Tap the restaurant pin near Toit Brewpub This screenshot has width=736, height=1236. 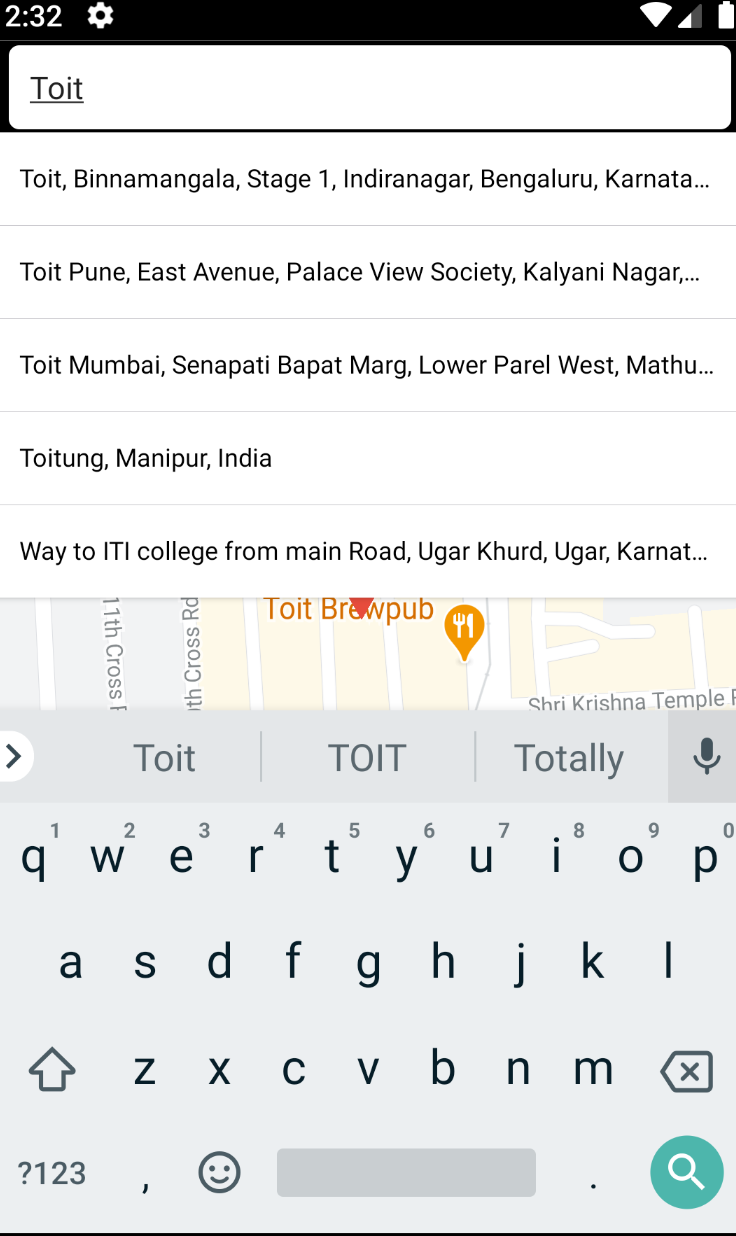pos(463,632)
